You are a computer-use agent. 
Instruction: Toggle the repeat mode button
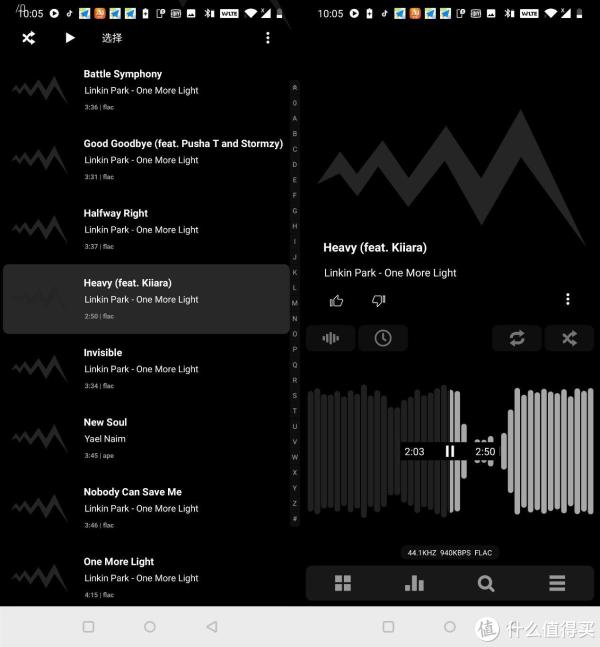coord(517,338)
